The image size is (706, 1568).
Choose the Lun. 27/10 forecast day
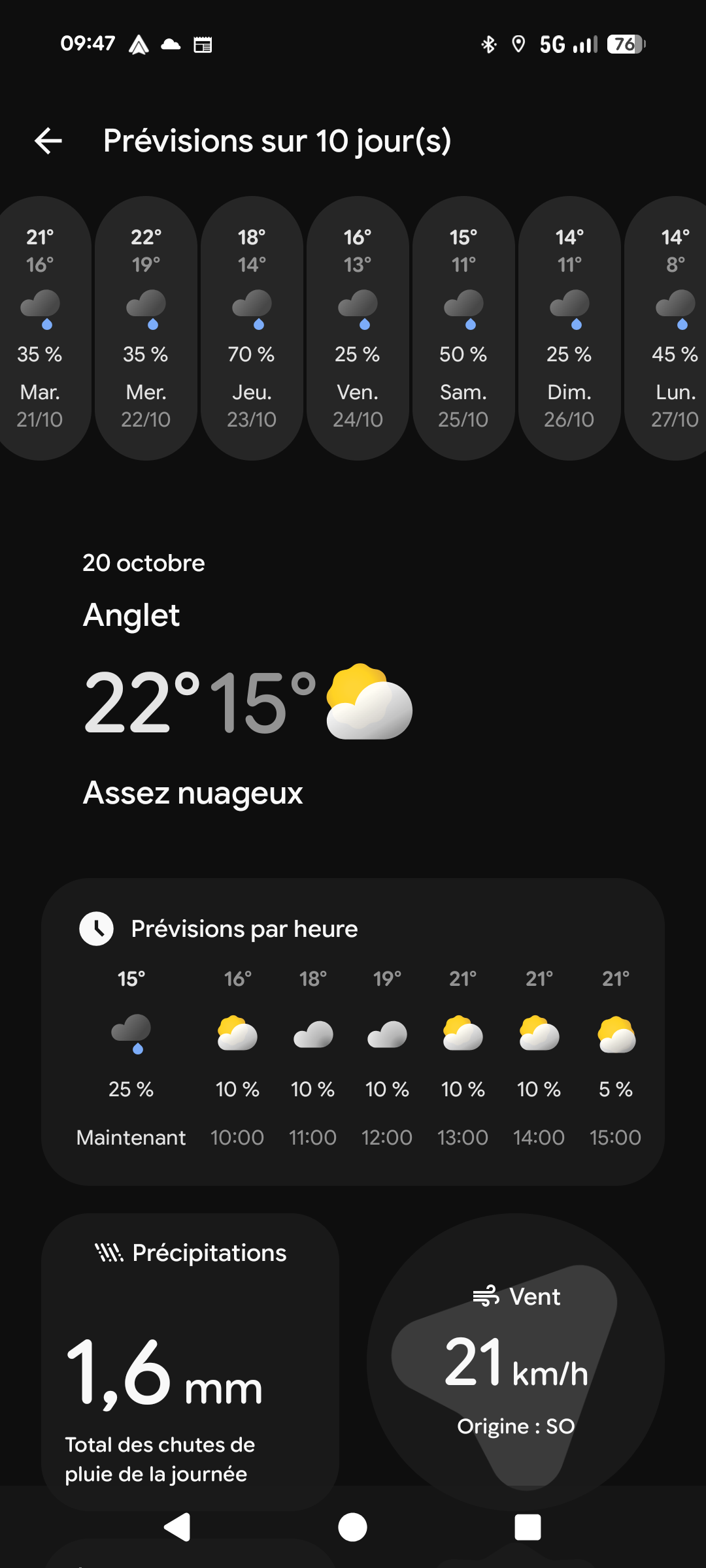[673, 328]
